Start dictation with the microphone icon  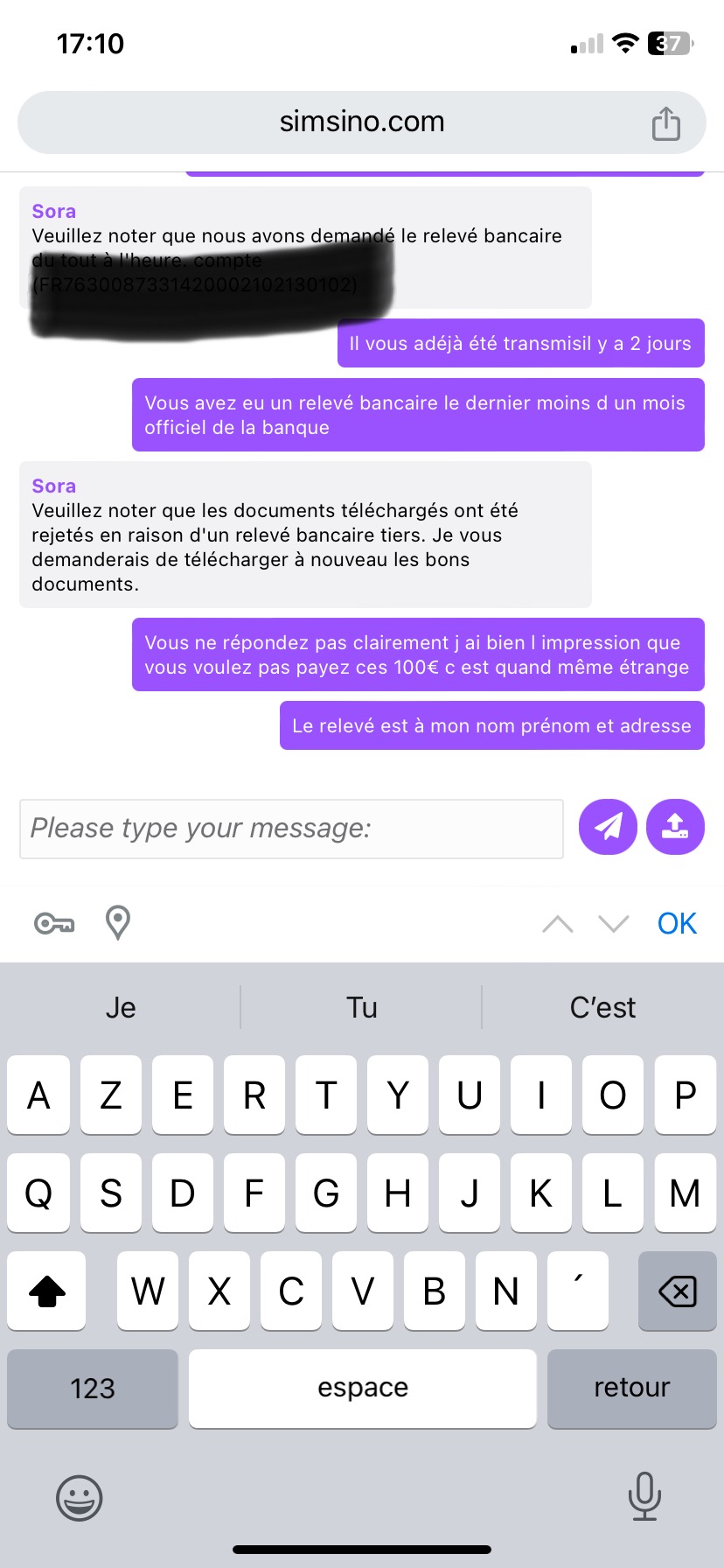644,1496
